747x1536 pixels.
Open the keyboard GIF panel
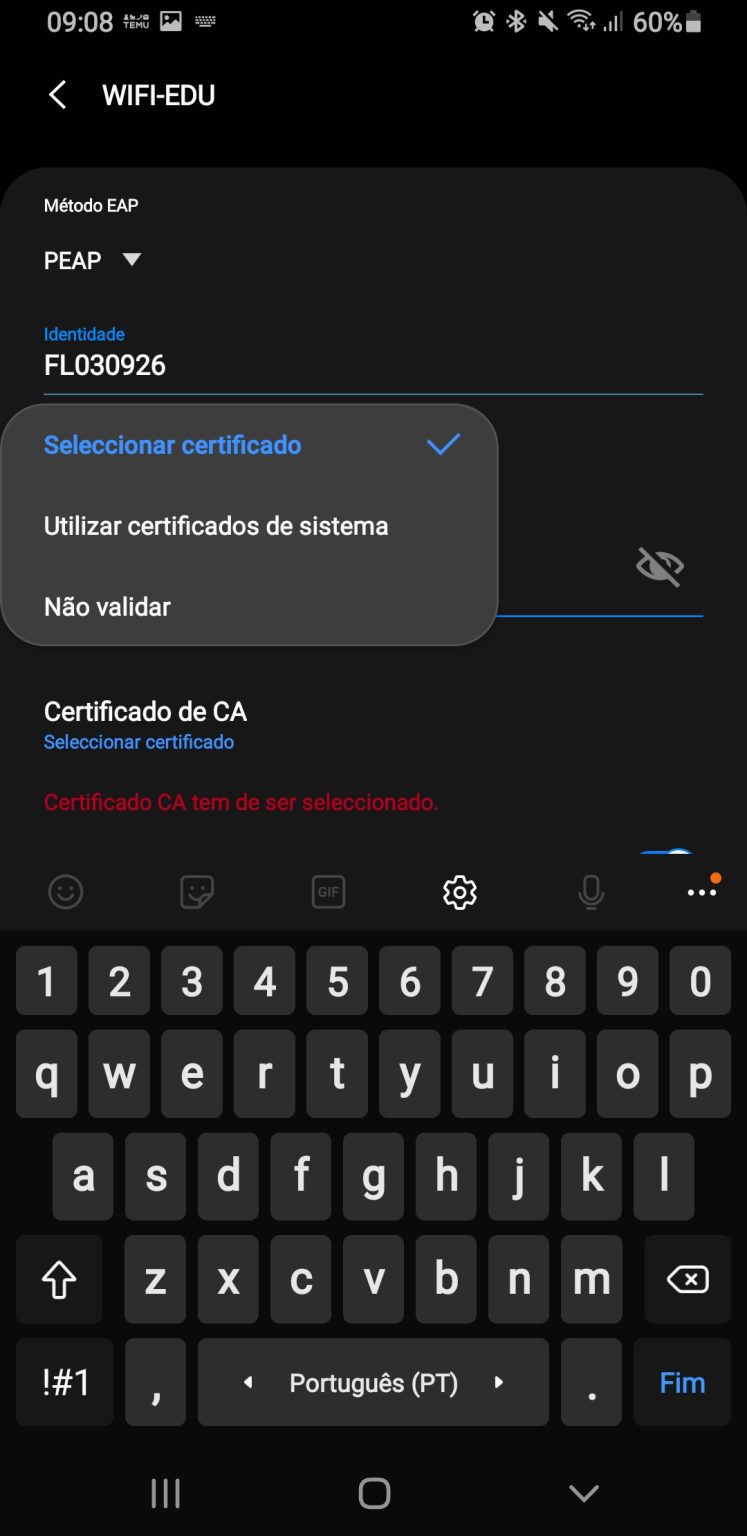click(328, 891)
